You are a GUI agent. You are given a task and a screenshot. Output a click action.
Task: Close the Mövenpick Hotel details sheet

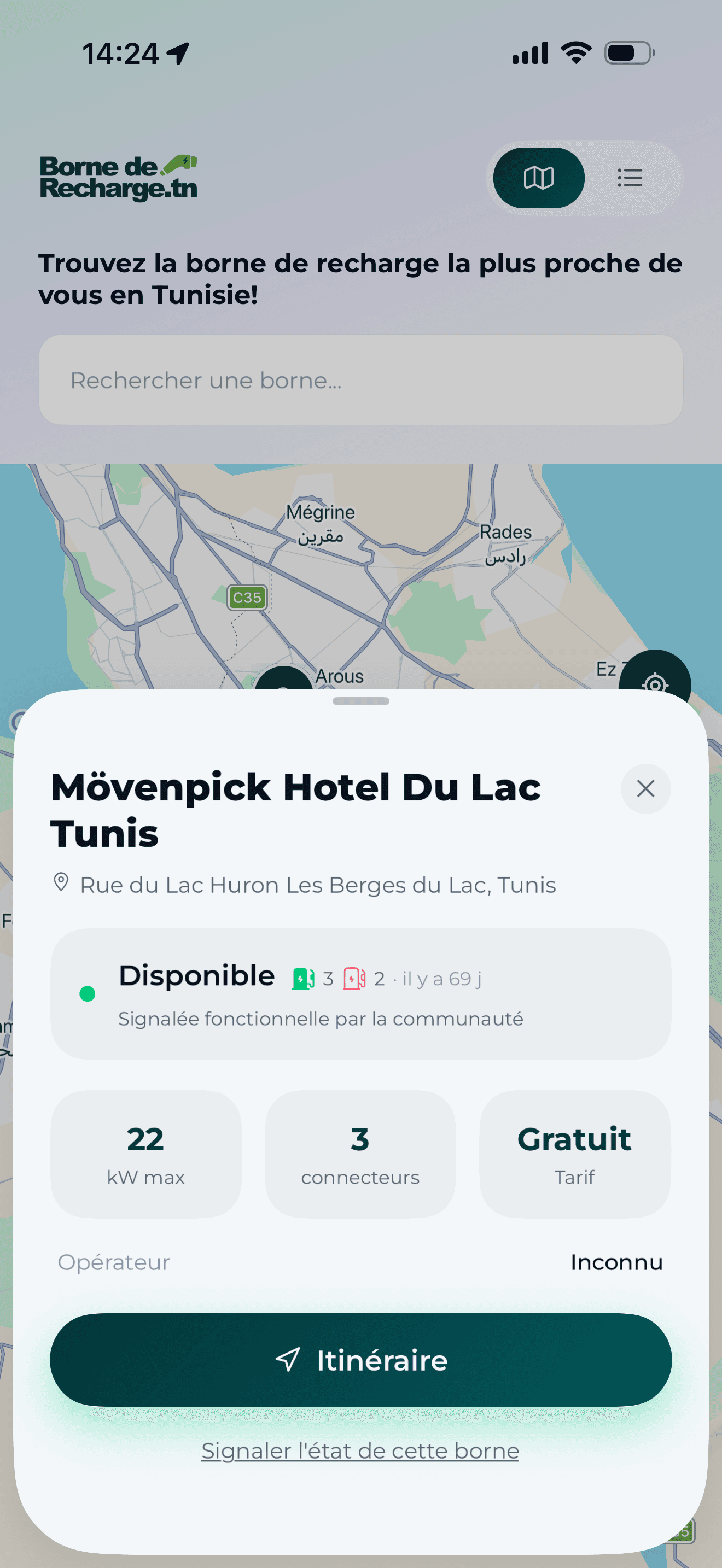point(645,788)
